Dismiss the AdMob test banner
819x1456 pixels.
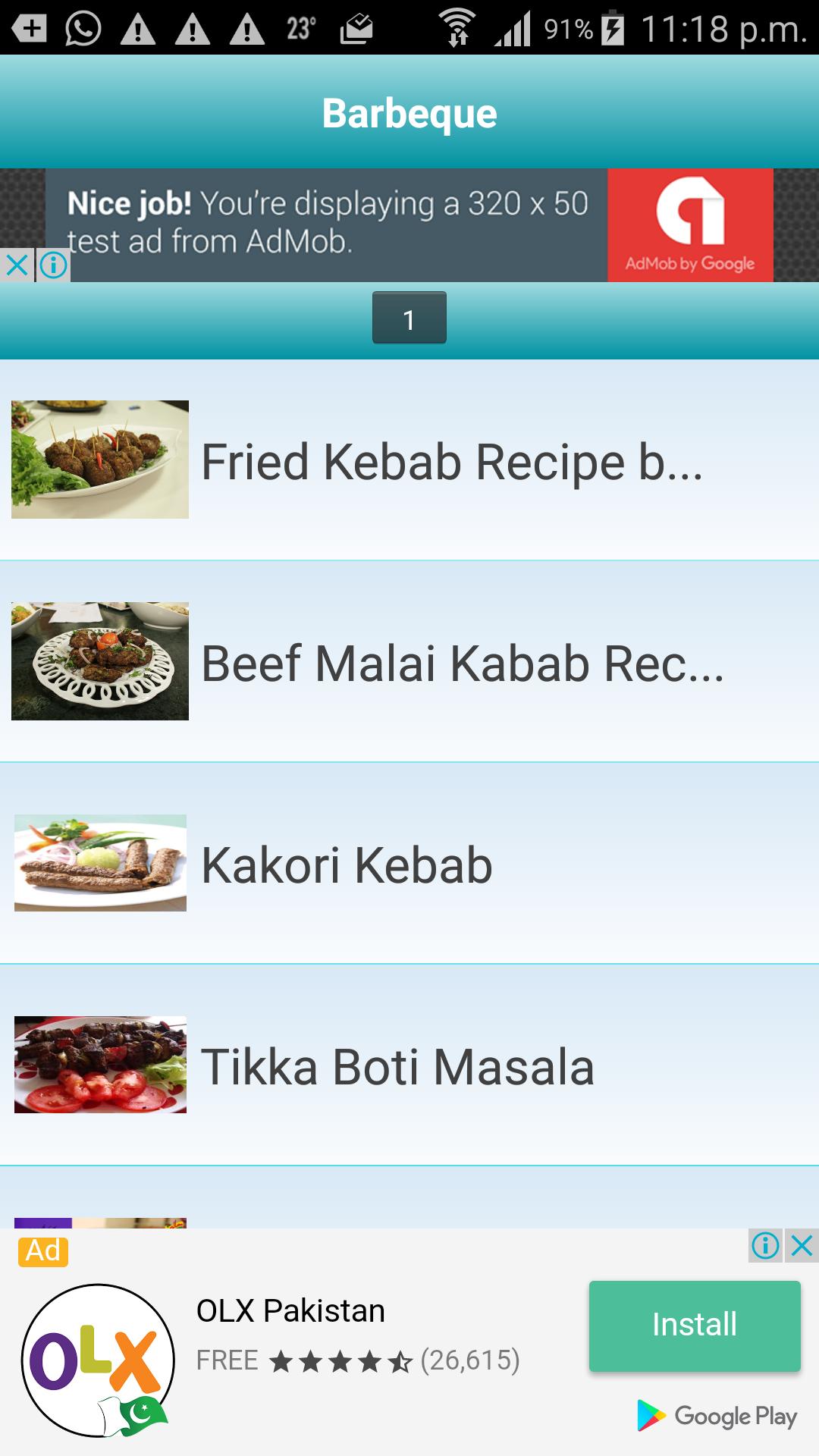click(x=17, y=265)
